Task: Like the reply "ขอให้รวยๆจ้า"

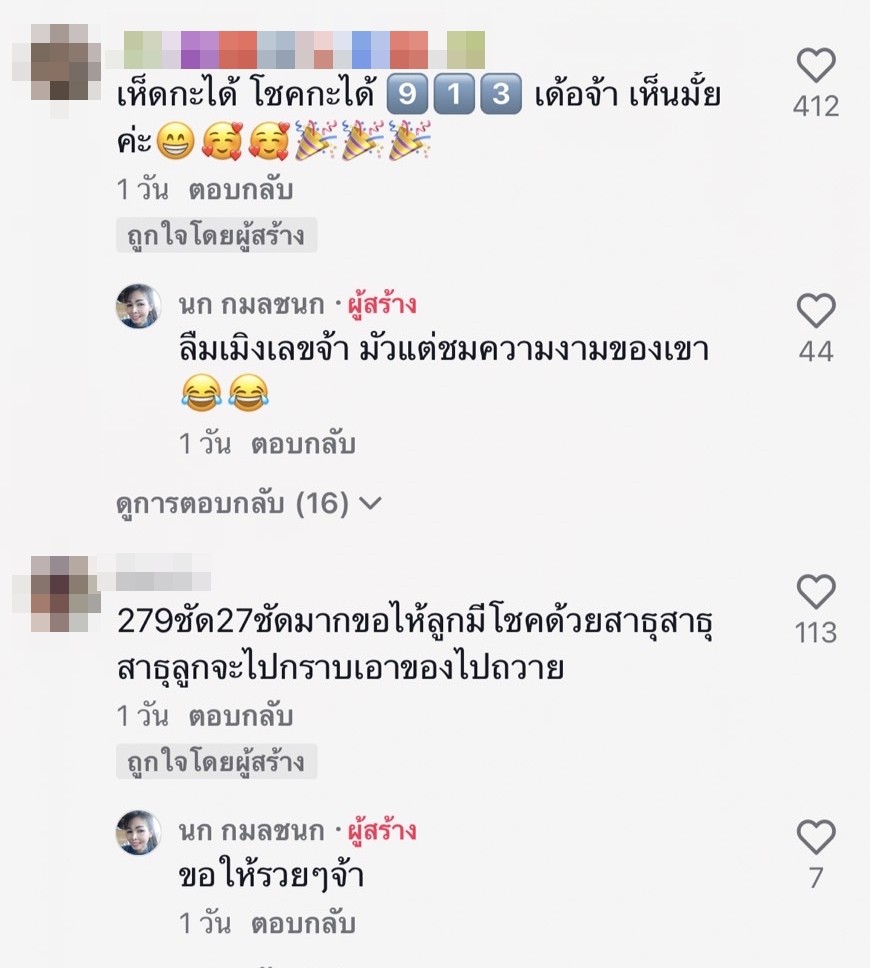Action: pyautogui.click(x=815, y=837)
